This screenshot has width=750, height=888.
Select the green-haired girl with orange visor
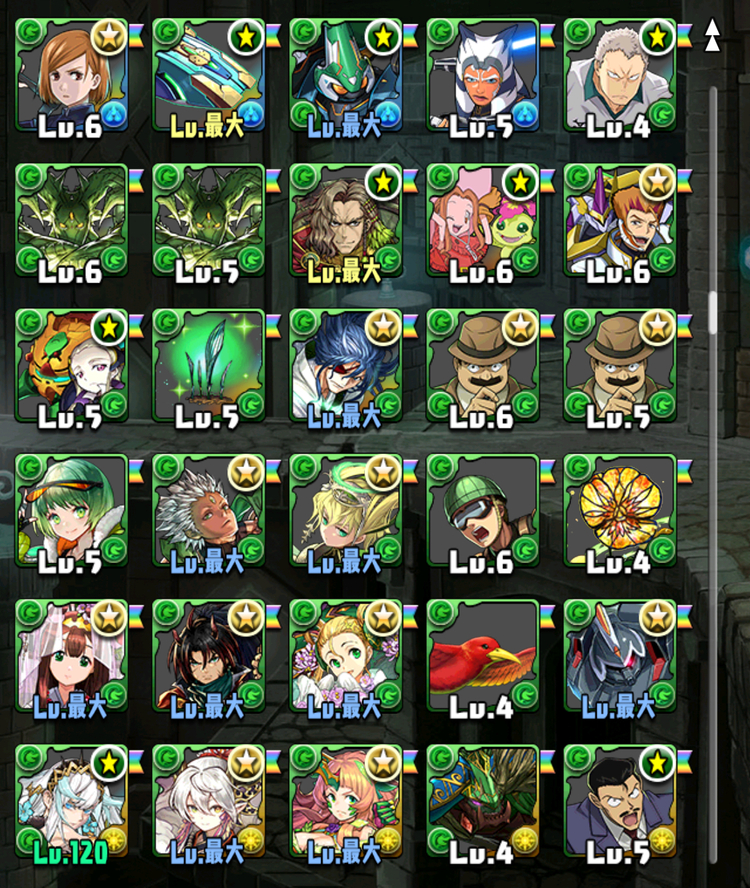tap(72, 513)
